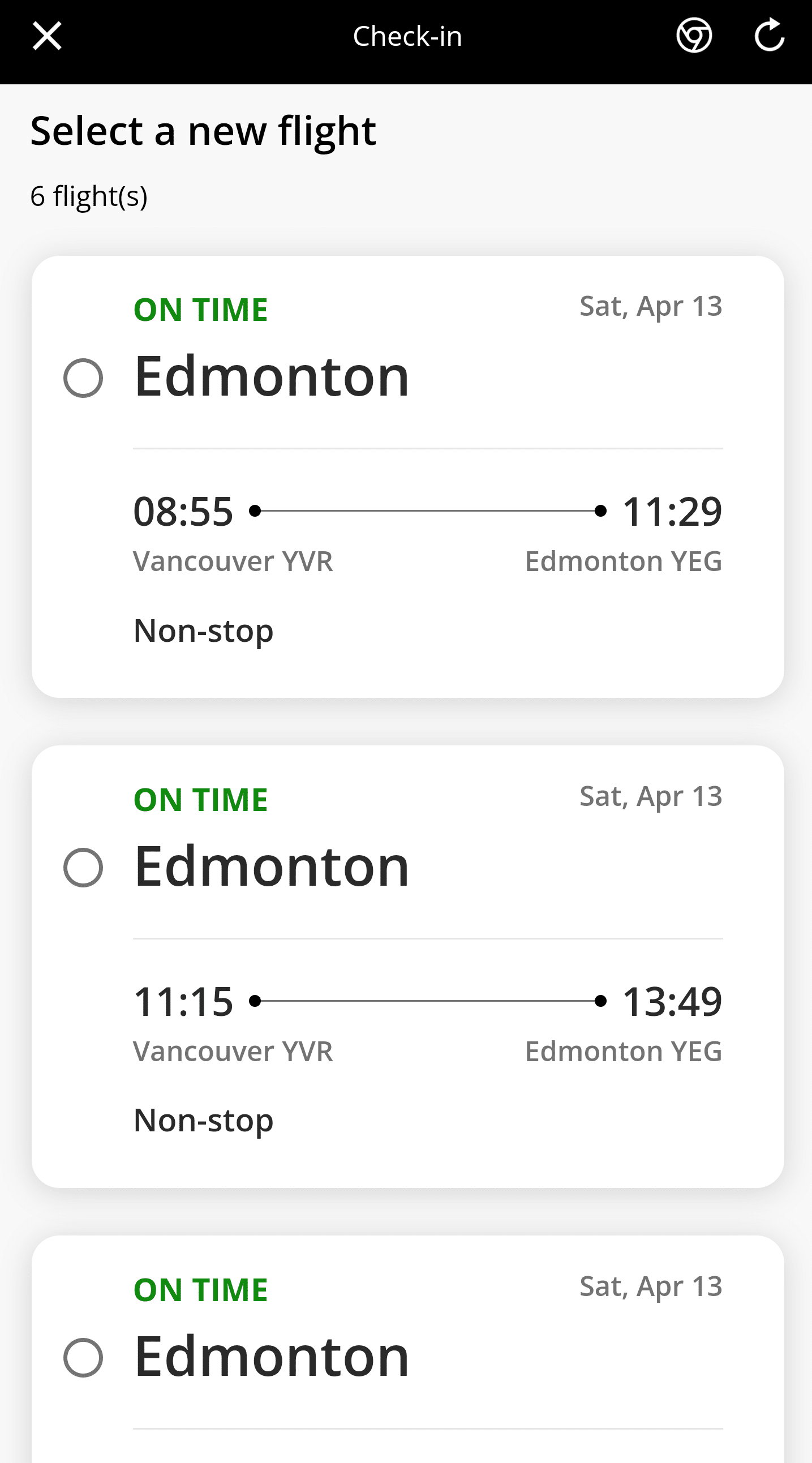Open page in Chrome browser
Image resolution: width=812 pixels, height=1463 pixels.
coord(694,36)
